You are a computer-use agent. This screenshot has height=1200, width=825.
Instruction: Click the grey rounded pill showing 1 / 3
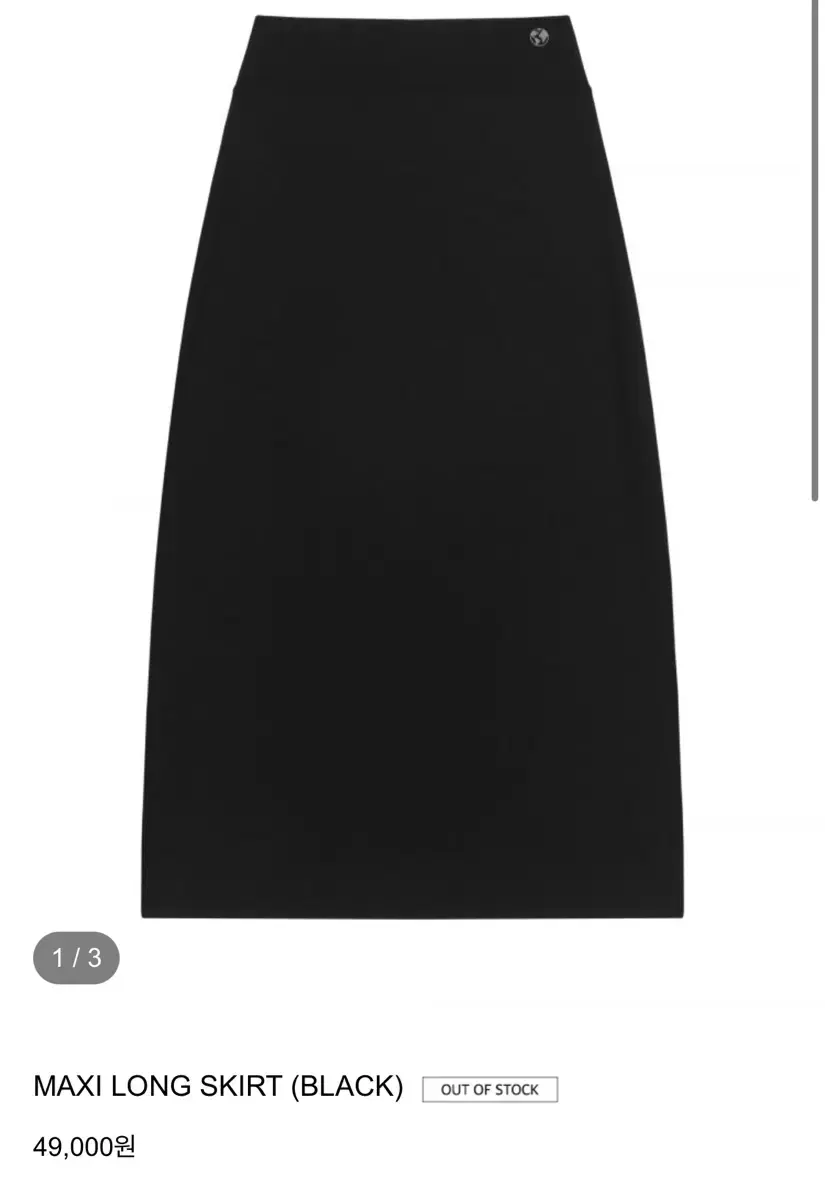(79, 958)
